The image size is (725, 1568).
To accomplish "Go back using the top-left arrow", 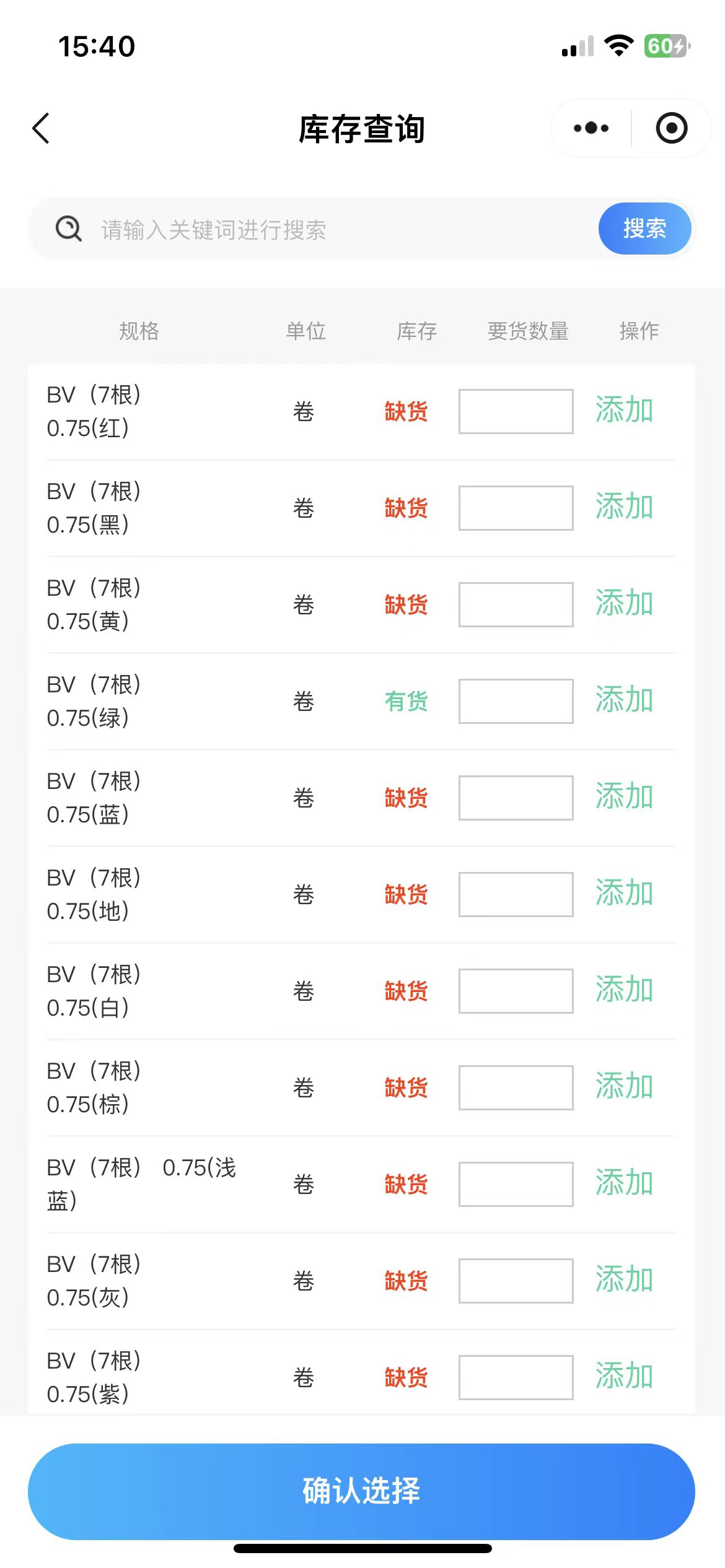I will [x=41, y=129].
